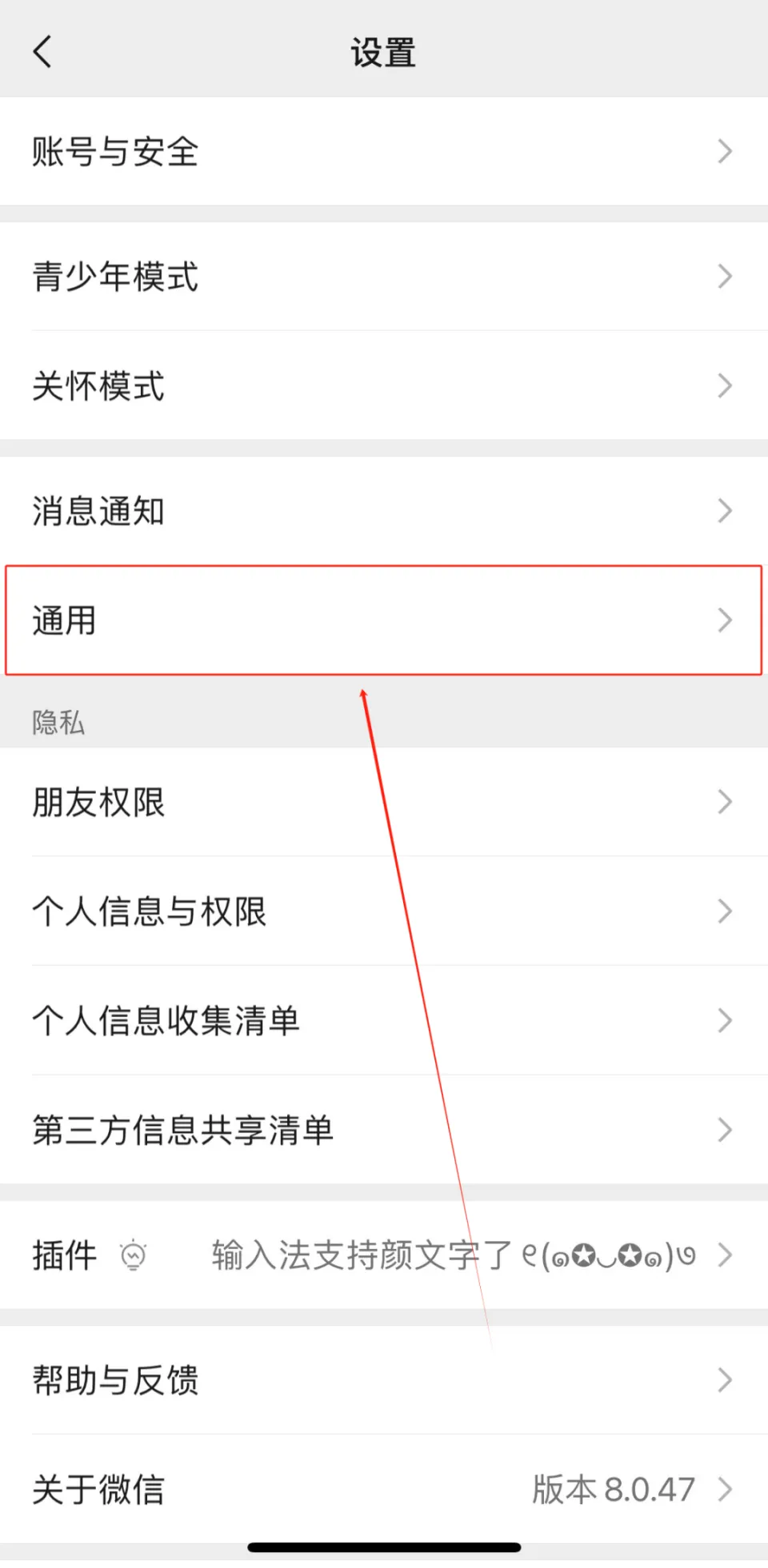The height and width of the screenshot is (1568, 768).
Task: Open the 插件 row
Action: 384,1255
